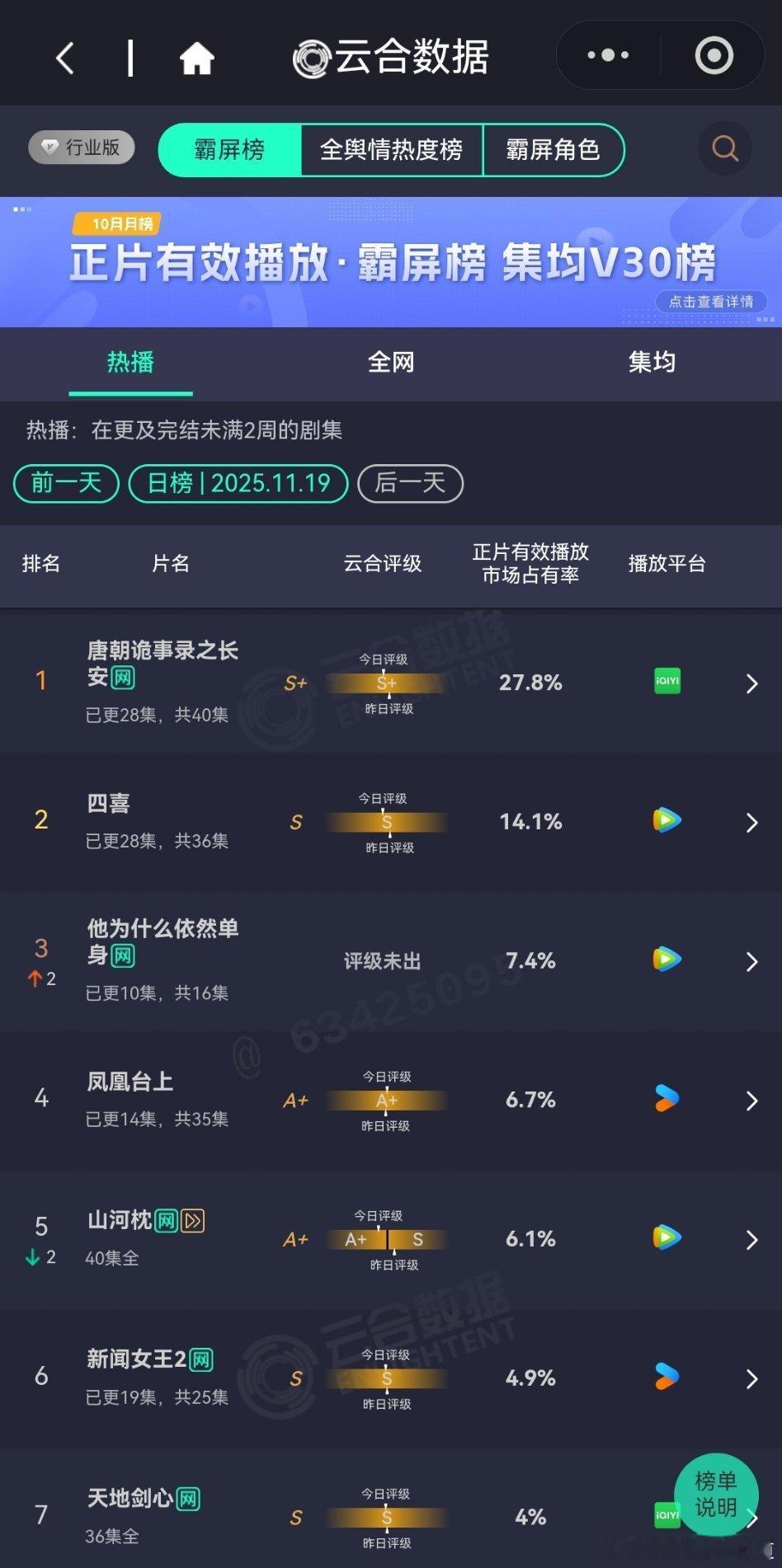The height and width of the screenshot is (1568, 782).
Task: Select the 全网 tab
Action: click(391, 363)
